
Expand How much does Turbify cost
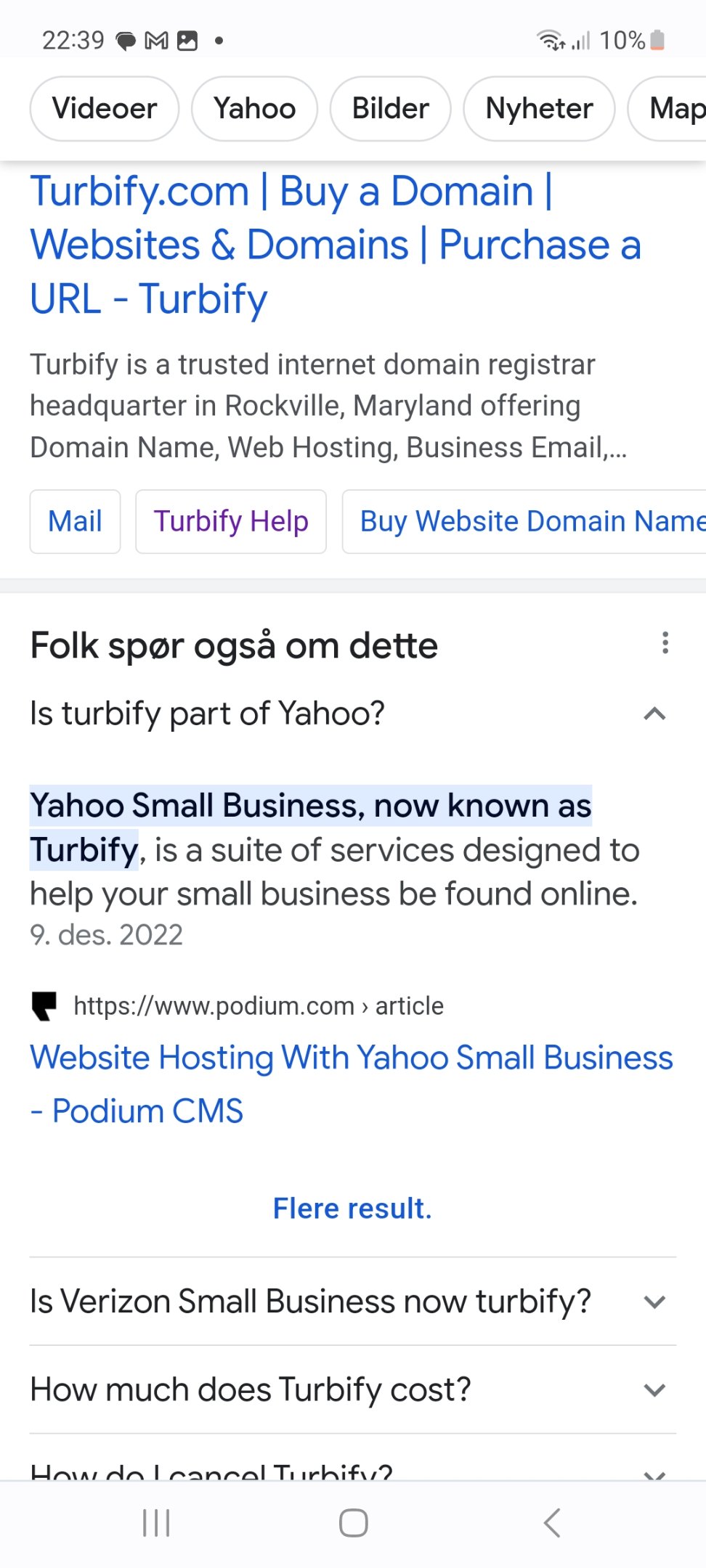click(353, 1389)
